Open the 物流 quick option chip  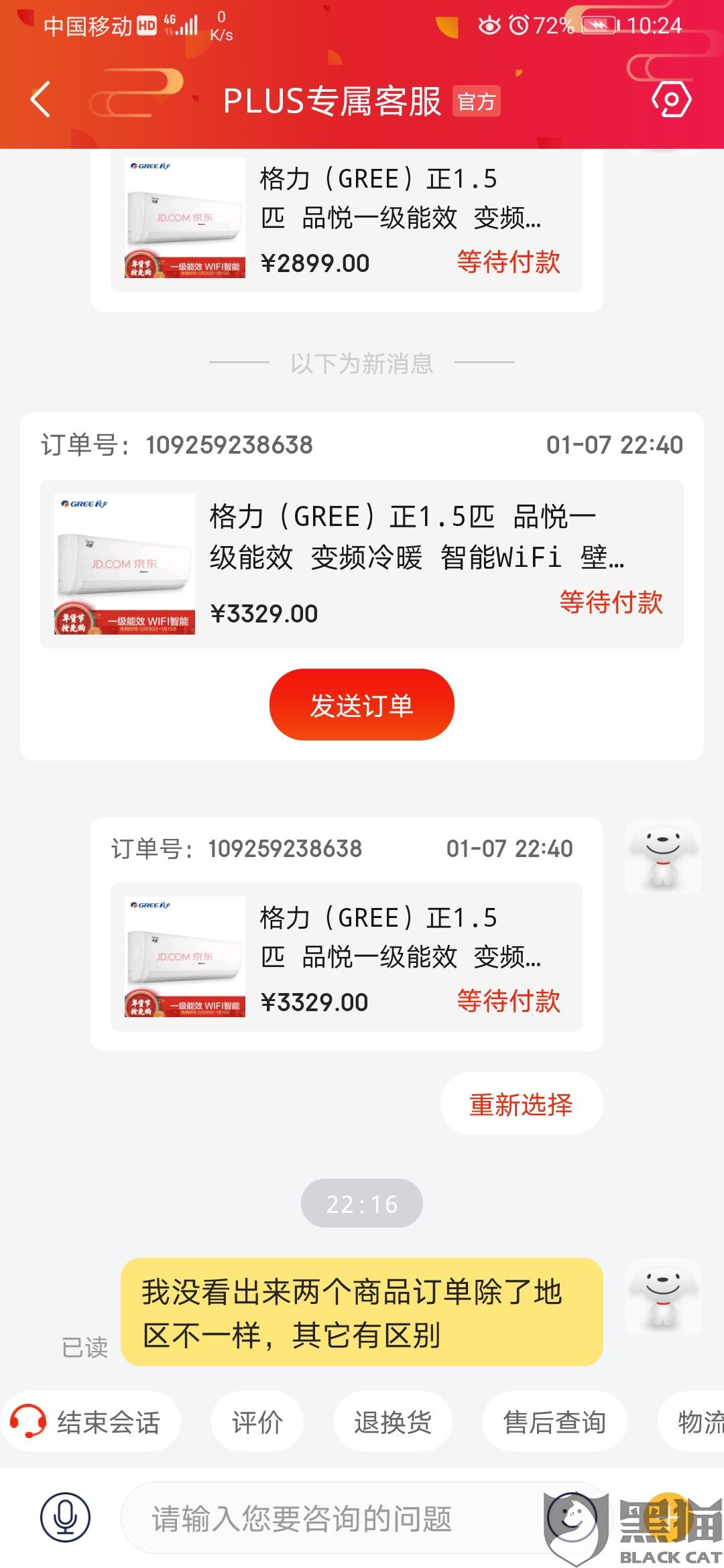tap(697, 1422)
